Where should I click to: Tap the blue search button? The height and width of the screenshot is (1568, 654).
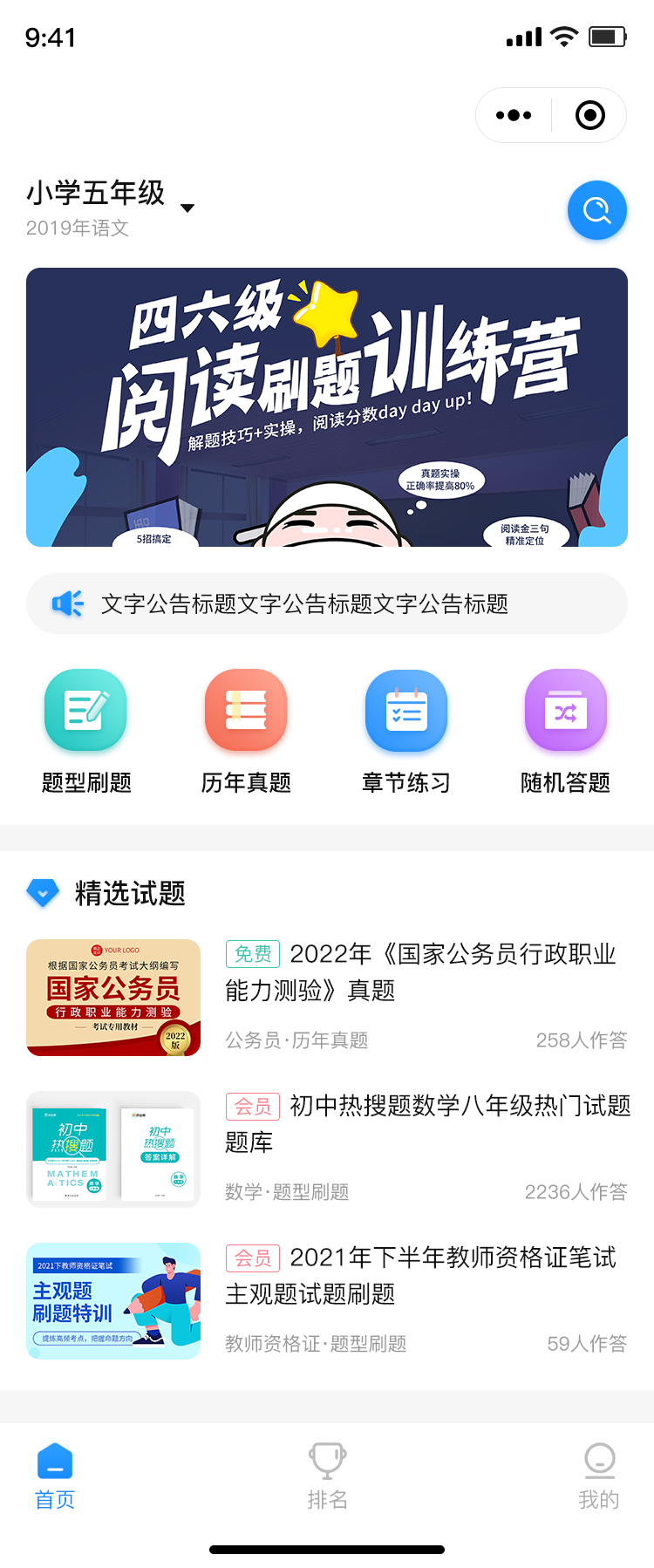point(597,210)
